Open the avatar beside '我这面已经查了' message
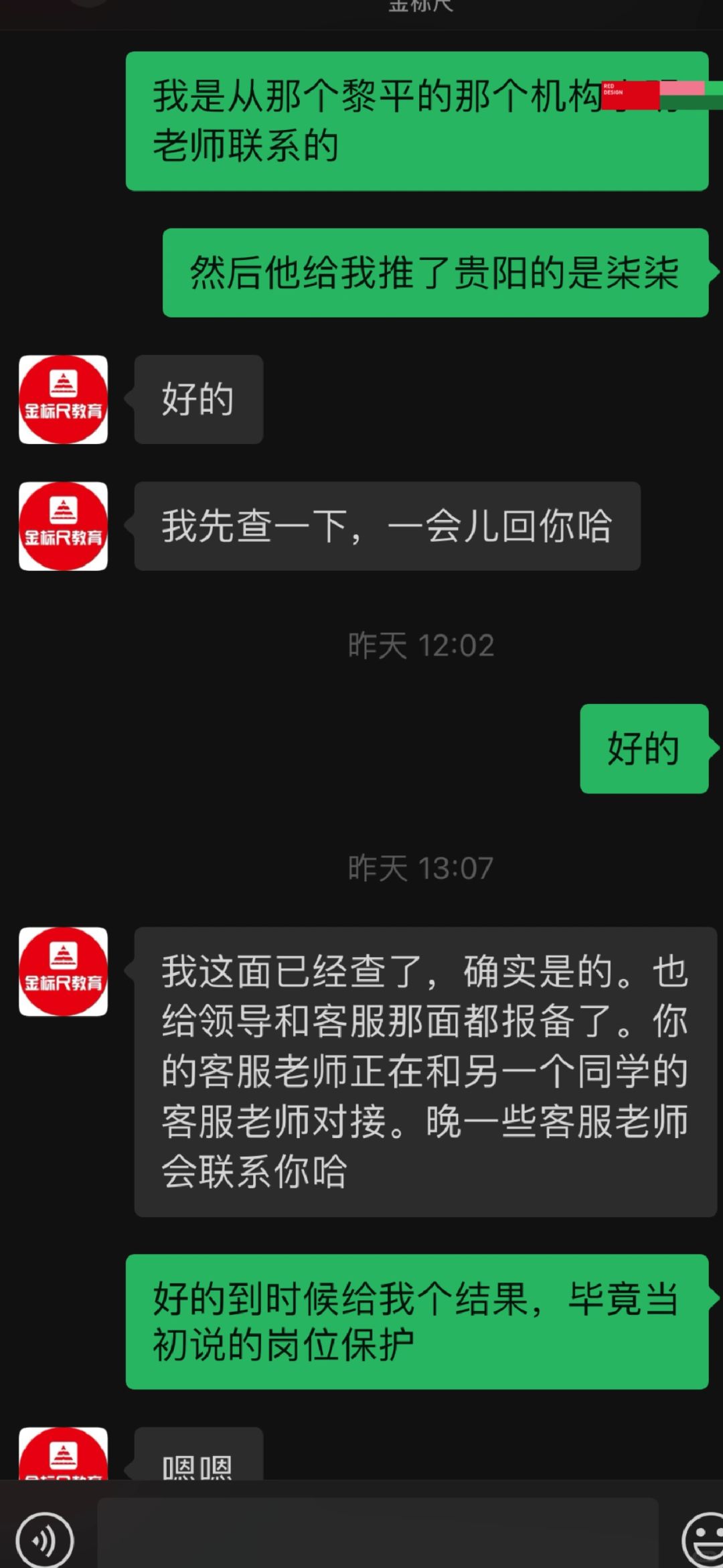Viewport: 723px width, 1568px height. [x=63, y=971]
